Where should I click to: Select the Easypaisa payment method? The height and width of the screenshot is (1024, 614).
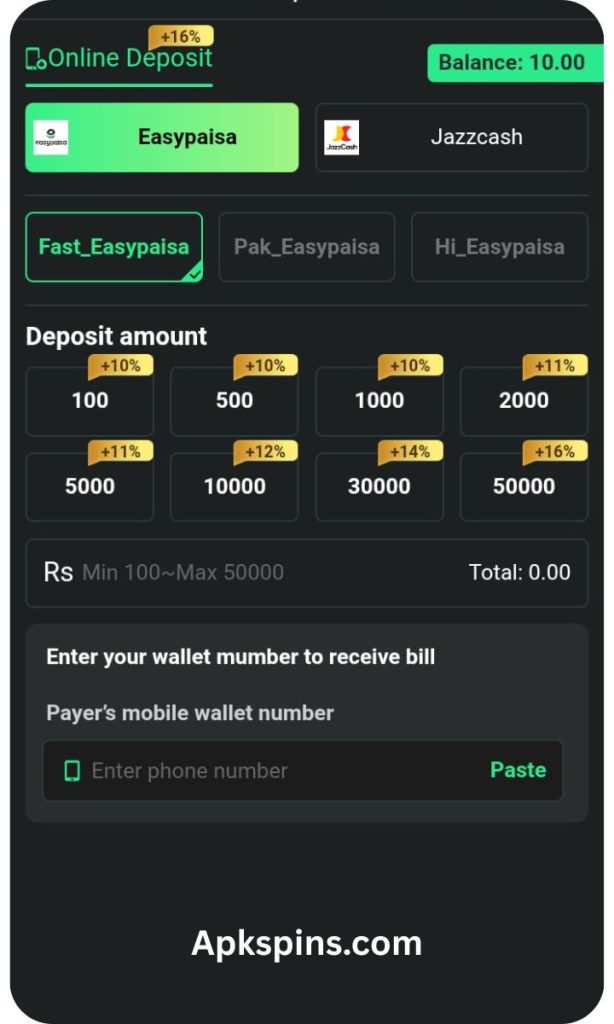pyautogui.click(x=161, y=138)
